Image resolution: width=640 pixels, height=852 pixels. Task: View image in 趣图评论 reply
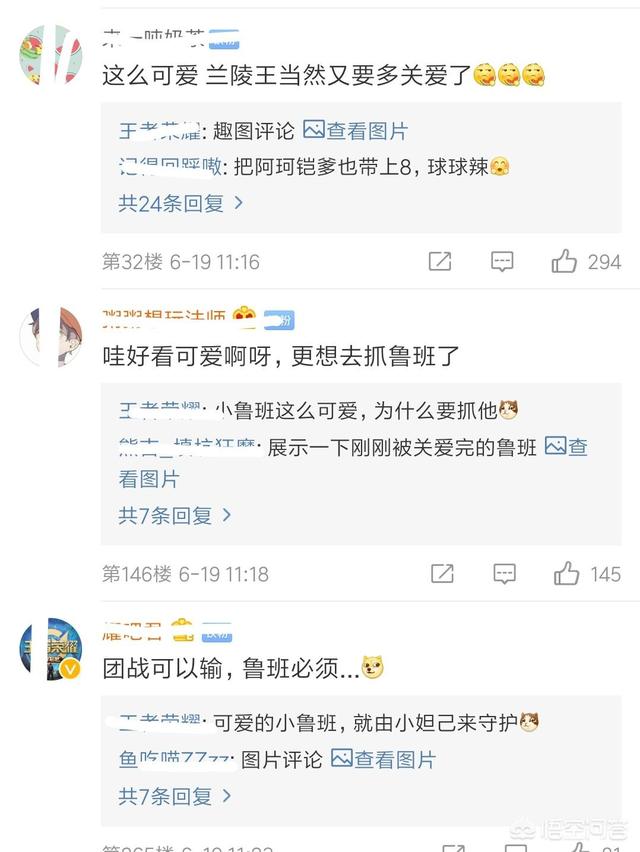point(356,131)
